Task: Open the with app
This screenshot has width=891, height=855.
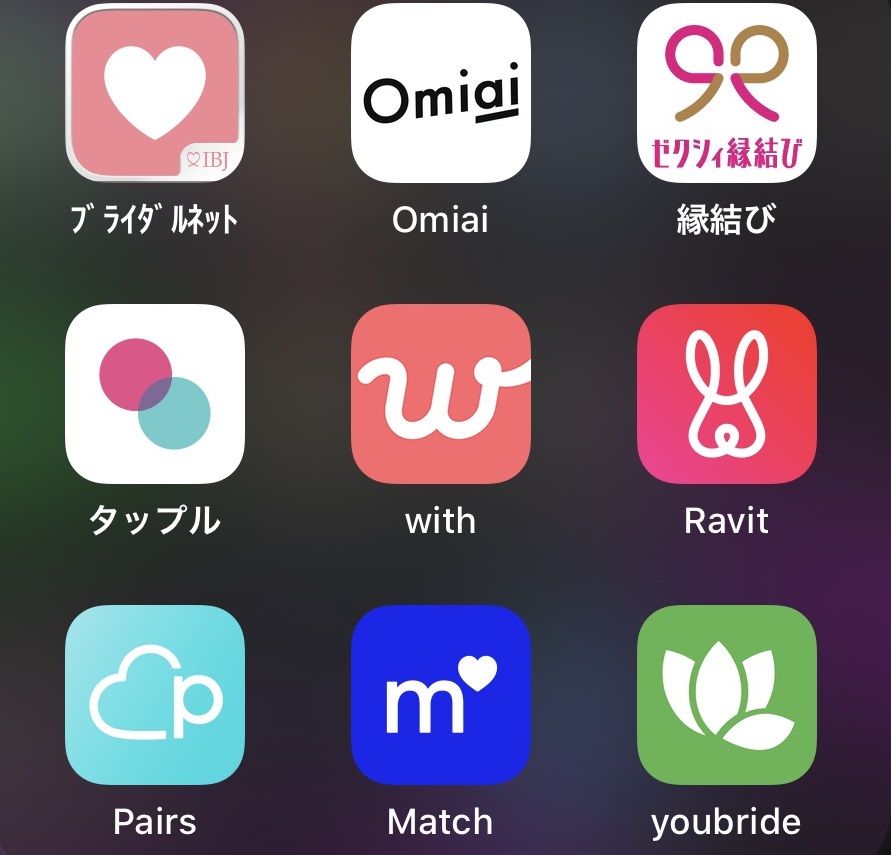Action: pyautogui.click(x=441, y=394)
